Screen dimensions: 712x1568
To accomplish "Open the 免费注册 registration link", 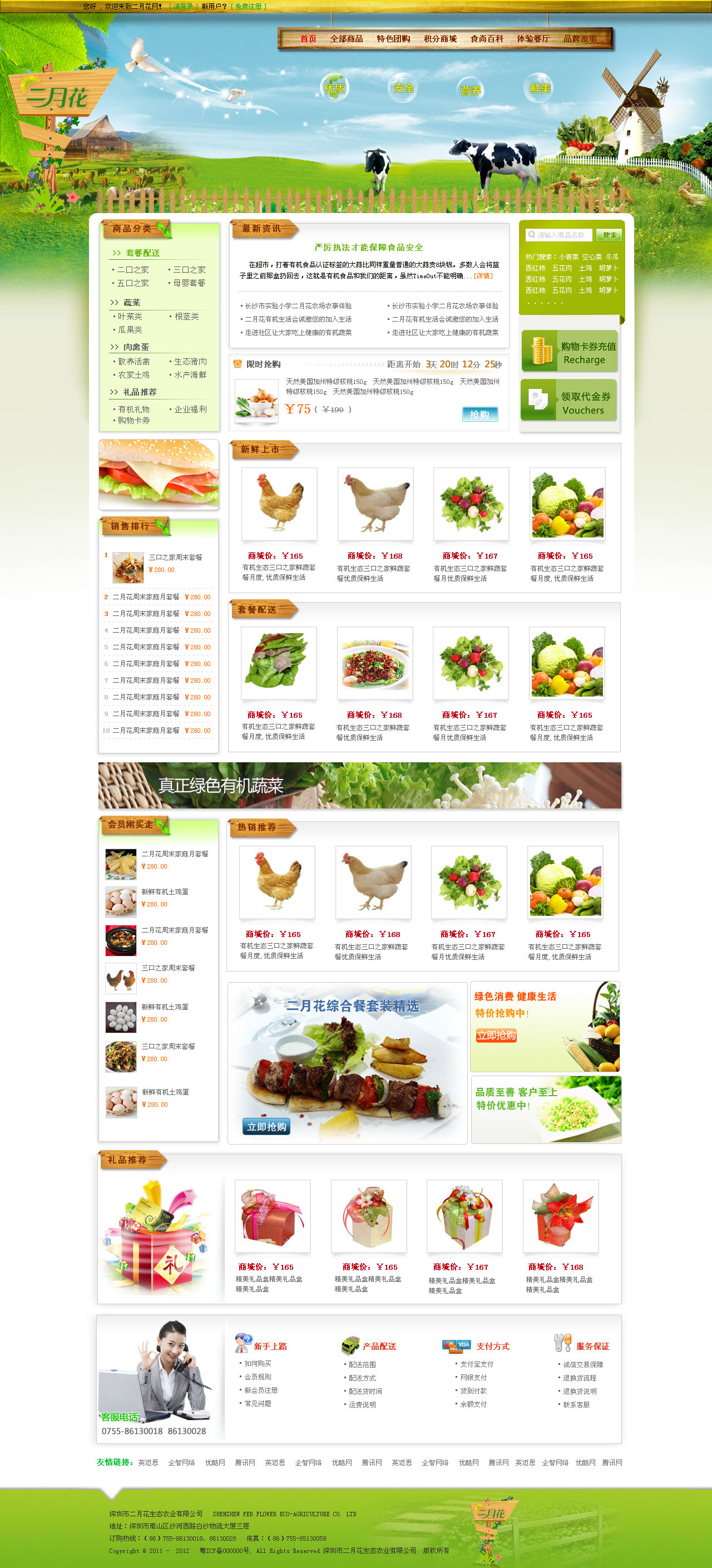I will click(x=249, y=6).
